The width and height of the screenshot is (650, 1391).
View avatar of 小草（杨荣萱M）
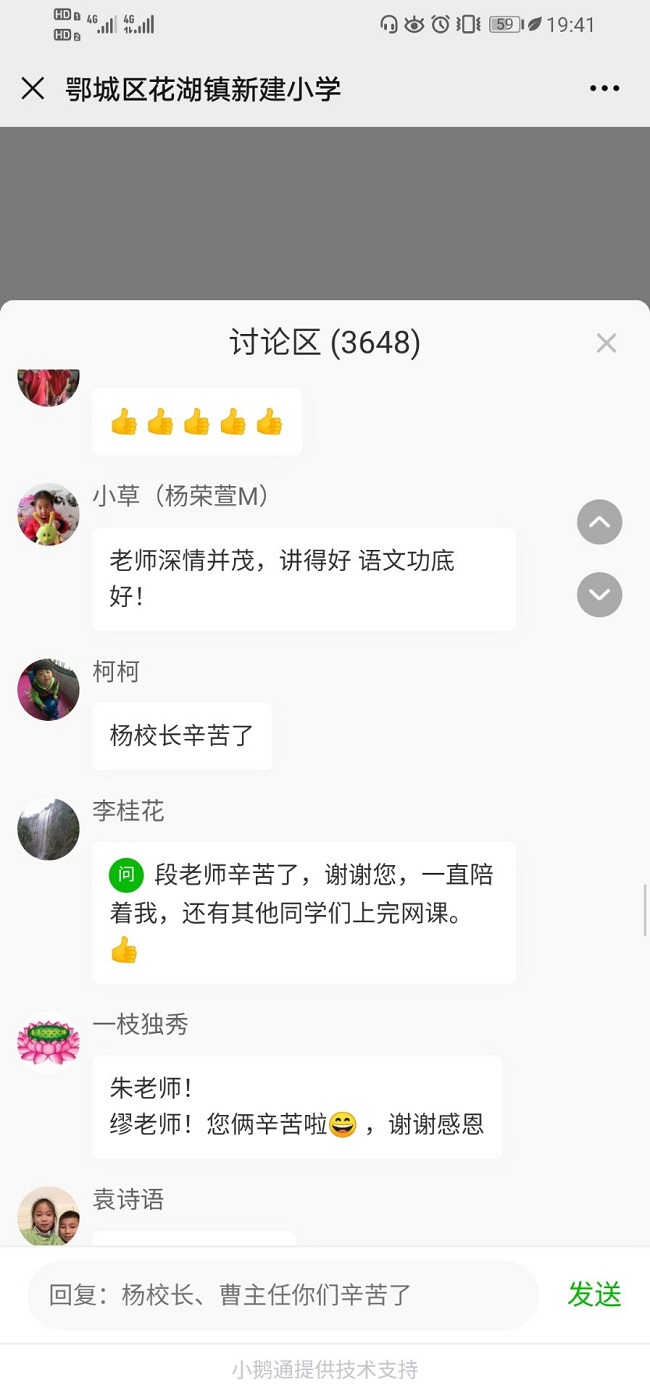click(x=48, y=515)
